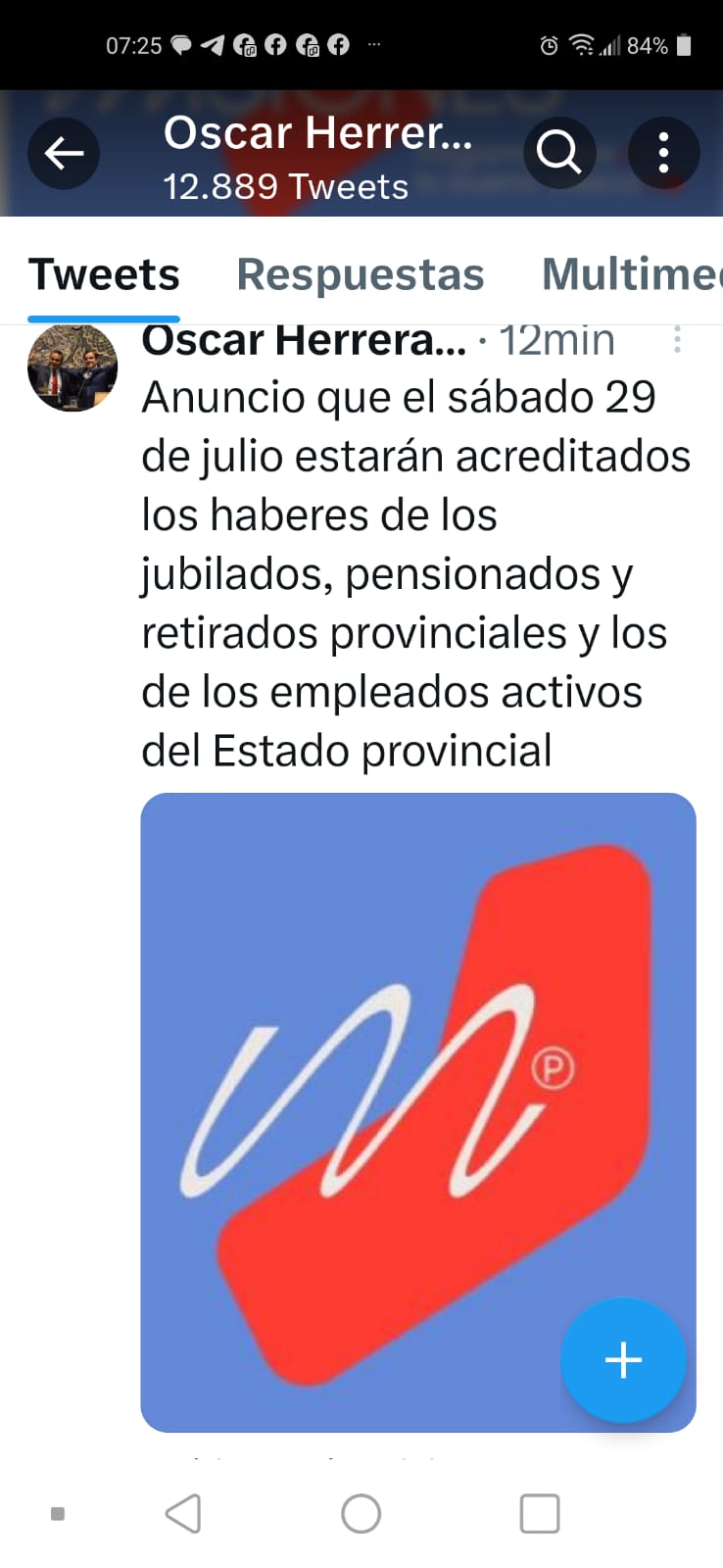This screenshot has height=1568, width=723.
Task: Select the Tweets tab
Action: pyautogui.click(x=104, y=274)
